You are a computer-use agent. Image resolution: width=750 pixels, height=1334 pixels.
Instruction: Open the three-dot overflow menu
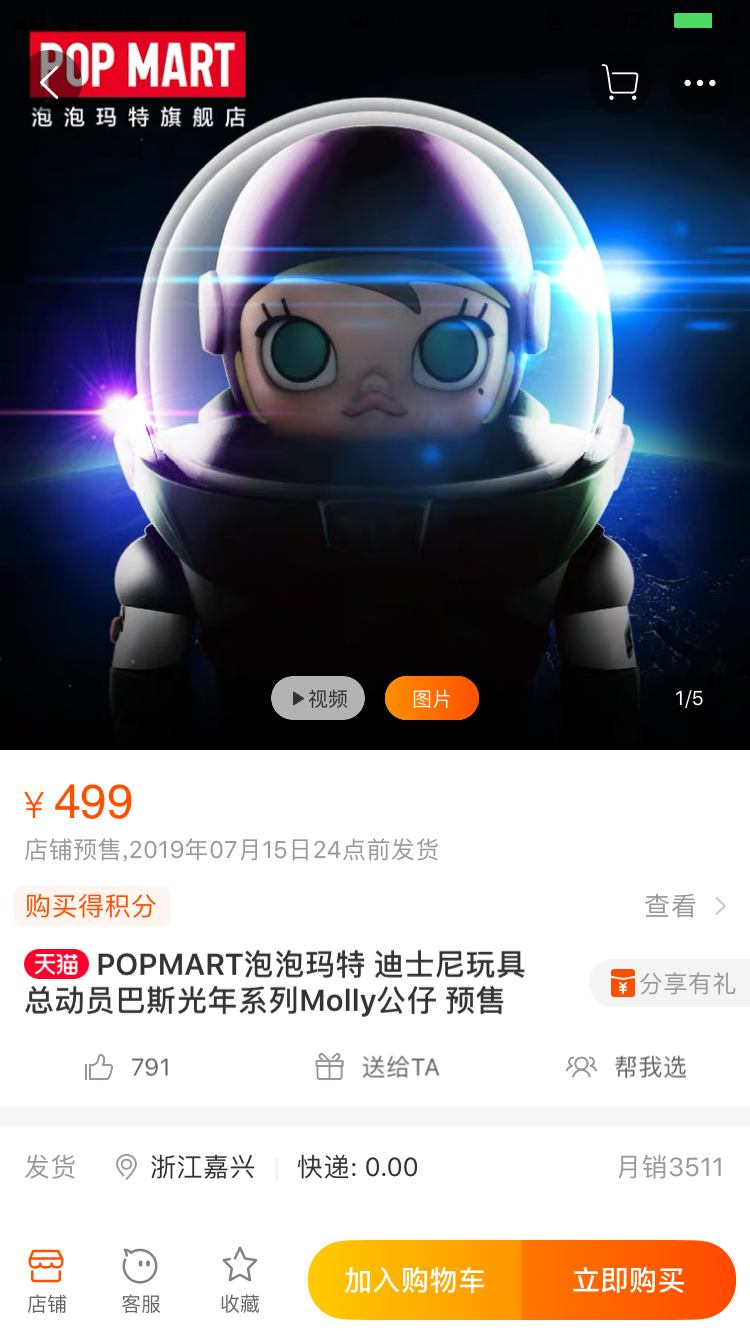coord(699,83)
